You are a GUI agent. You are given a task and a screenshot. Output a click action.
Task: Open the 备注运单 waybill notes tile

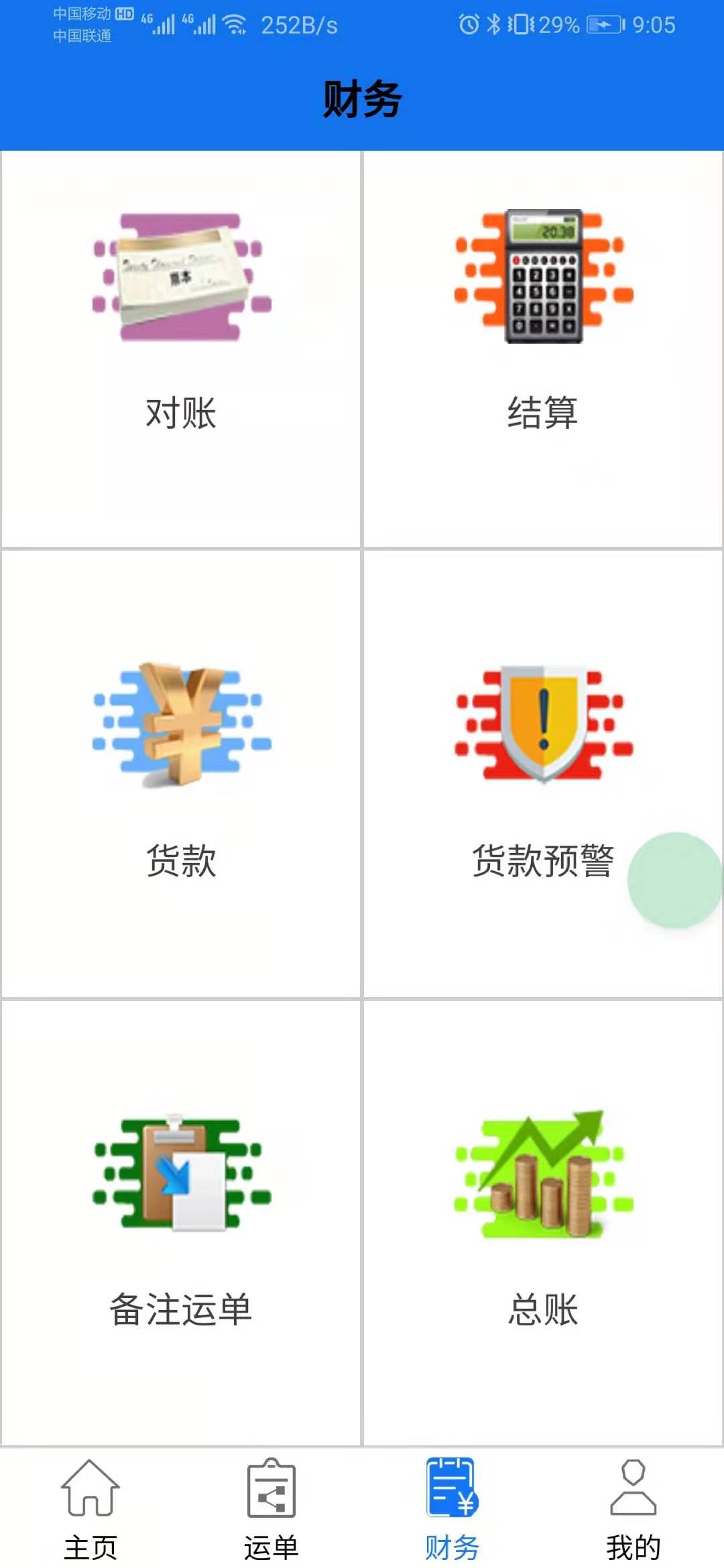181,1223
